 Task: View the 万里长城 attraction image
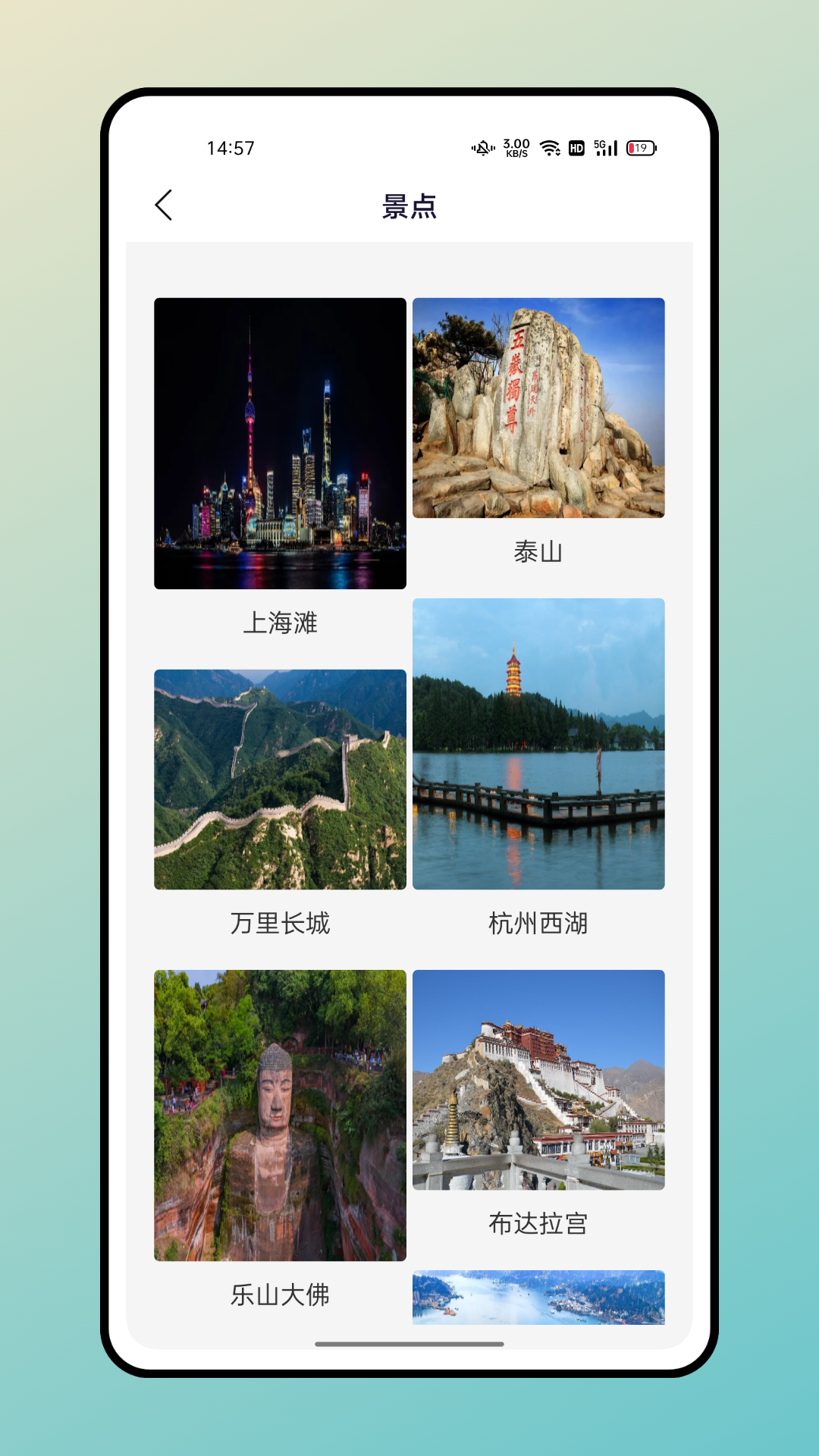coord(280,781)
